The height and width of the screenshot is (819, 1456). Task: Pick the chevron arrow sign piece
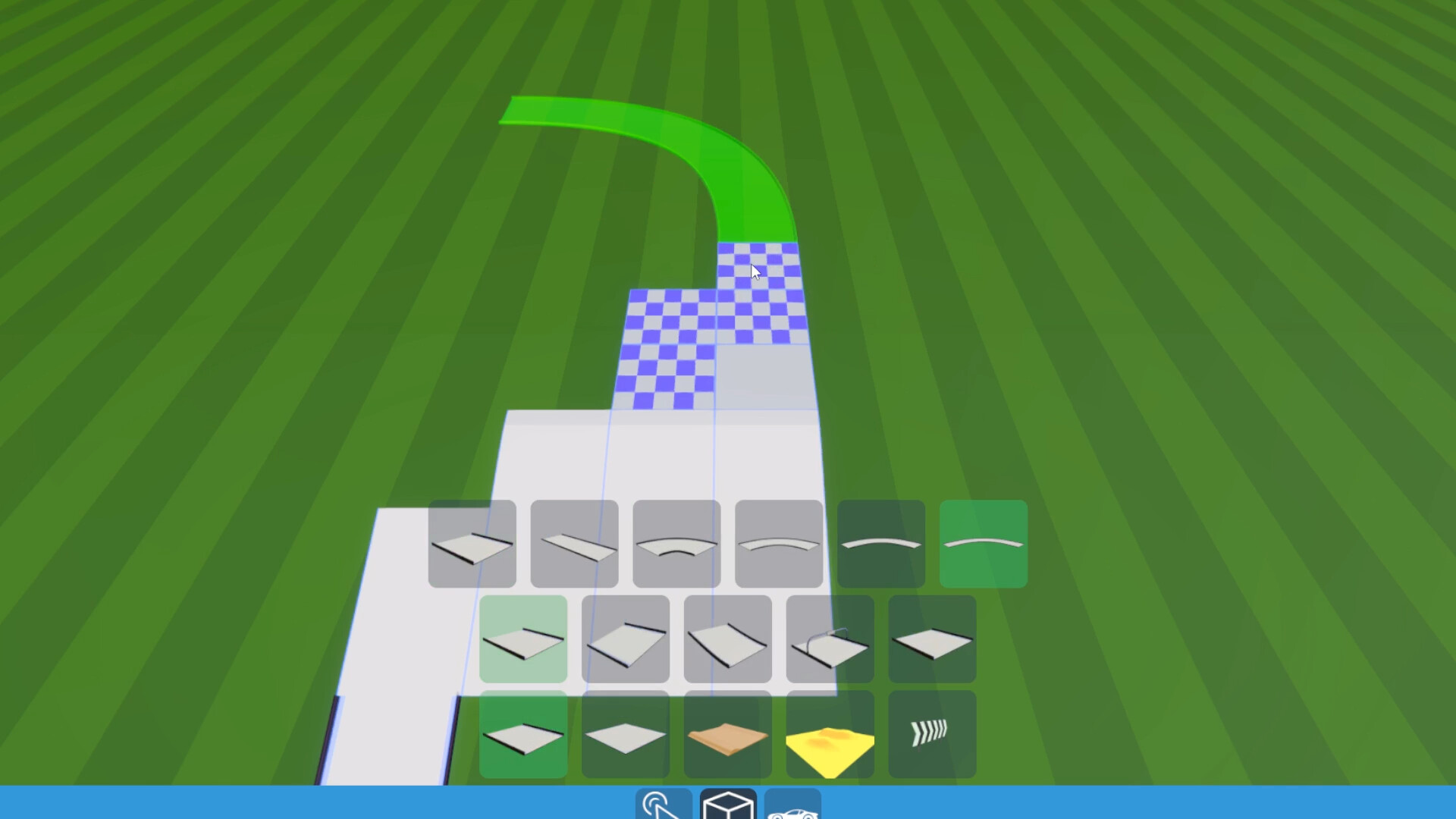932,733
